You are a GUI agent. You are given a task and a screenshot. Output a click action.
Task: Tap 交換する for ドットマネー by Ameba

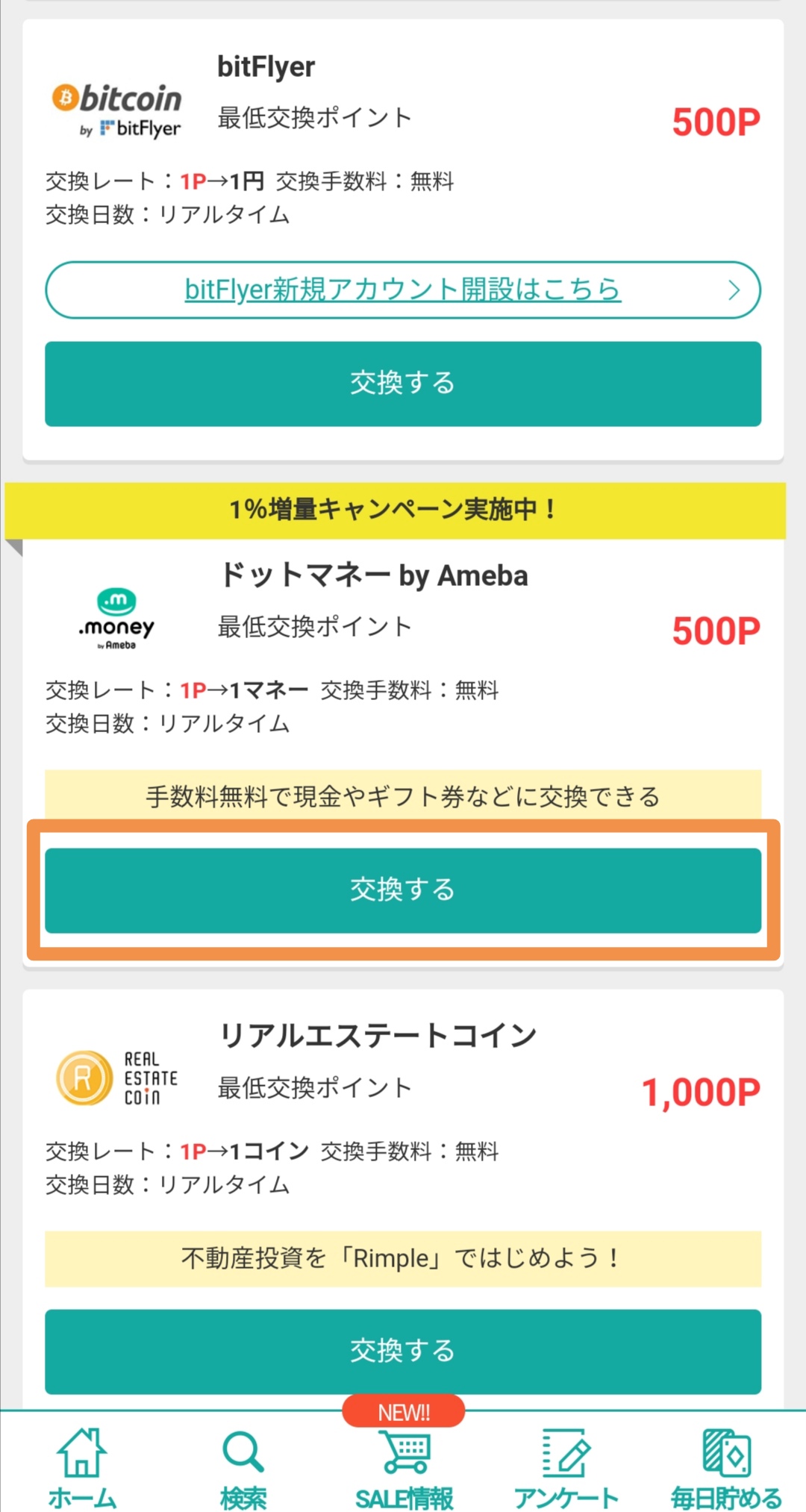coord(403,890)
